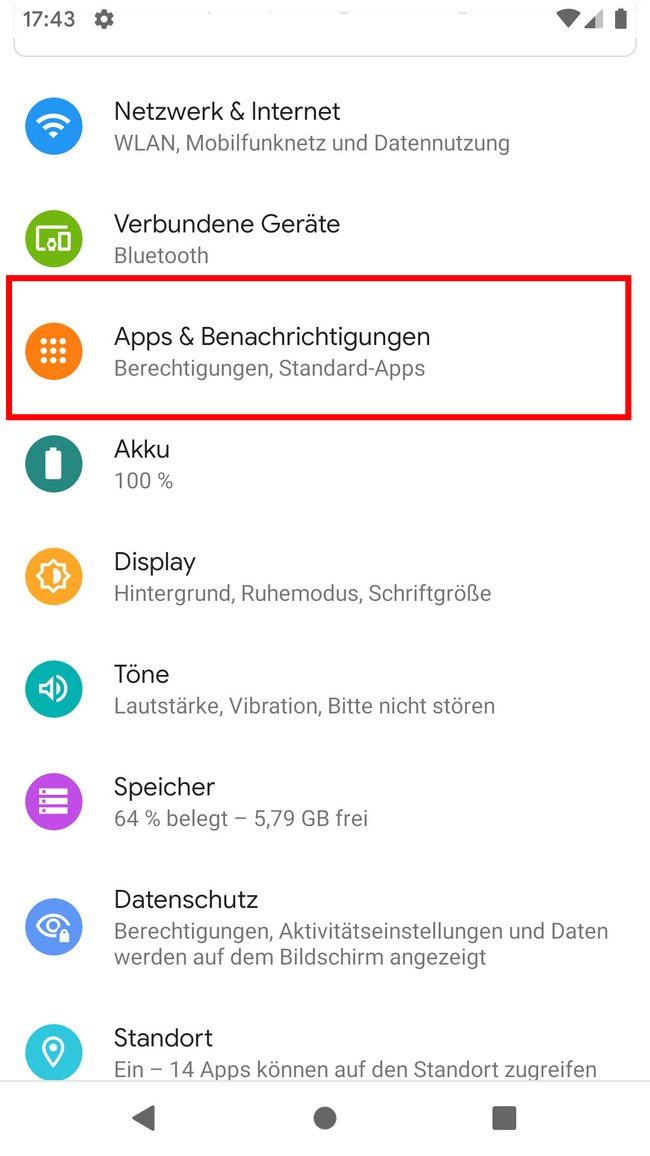This screenshot has width=650, height=1156.
Task: Open the Akku battery settings
Action: tap(325, 464)
